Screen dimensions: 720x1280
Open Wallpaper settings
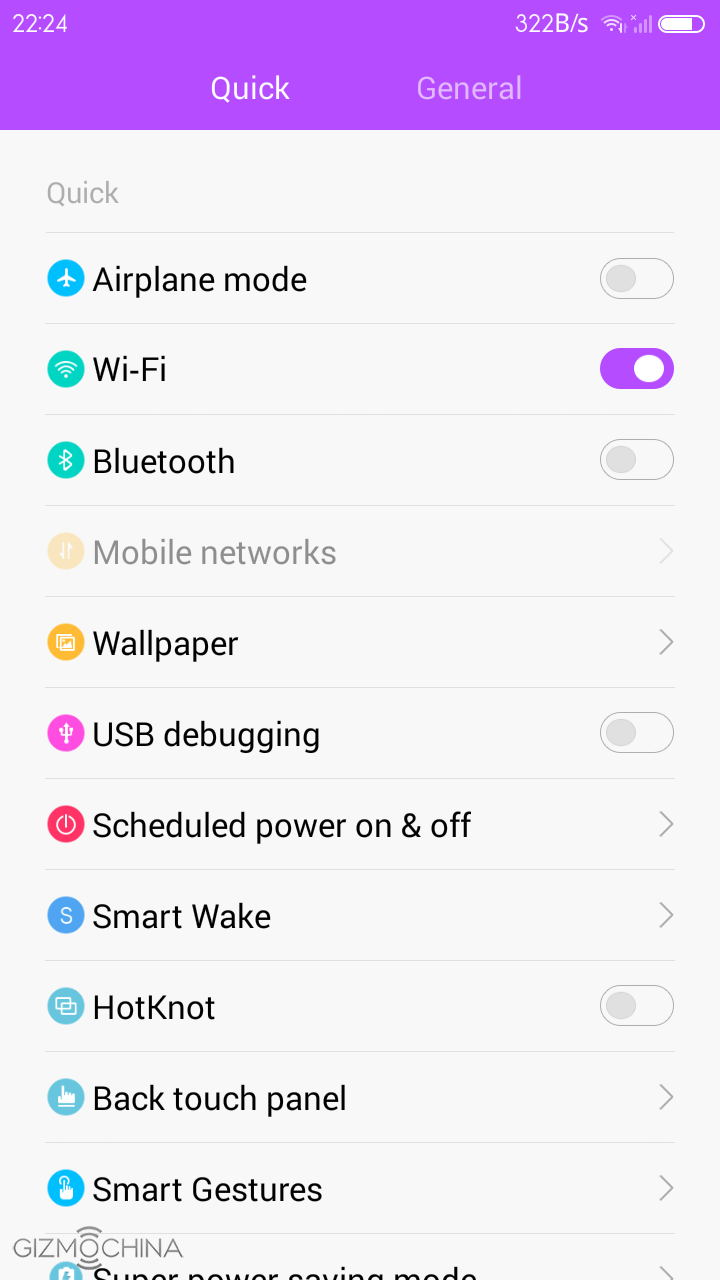360,643
